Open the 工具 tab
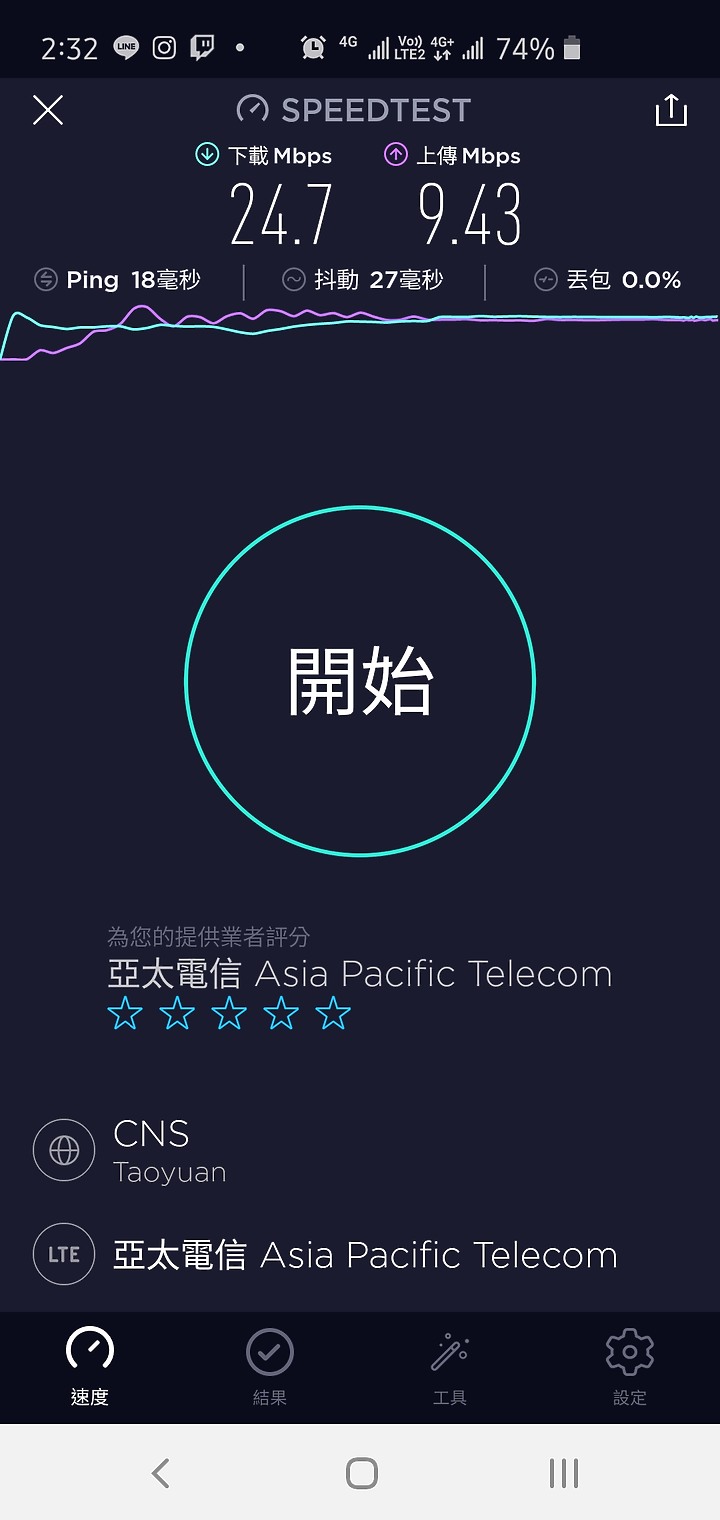 point(450,1368)
